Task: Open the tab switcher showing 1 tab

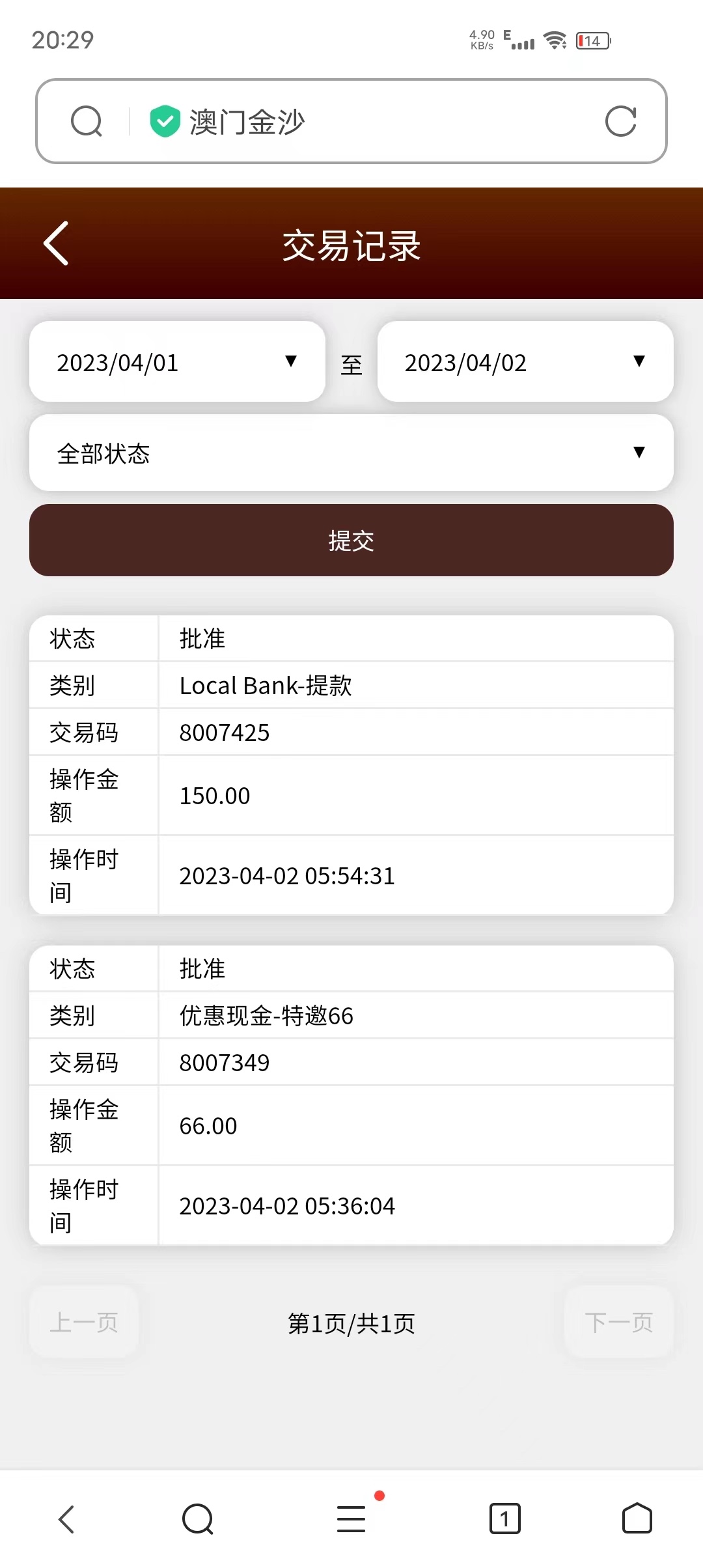Action: coord(504,1519)
